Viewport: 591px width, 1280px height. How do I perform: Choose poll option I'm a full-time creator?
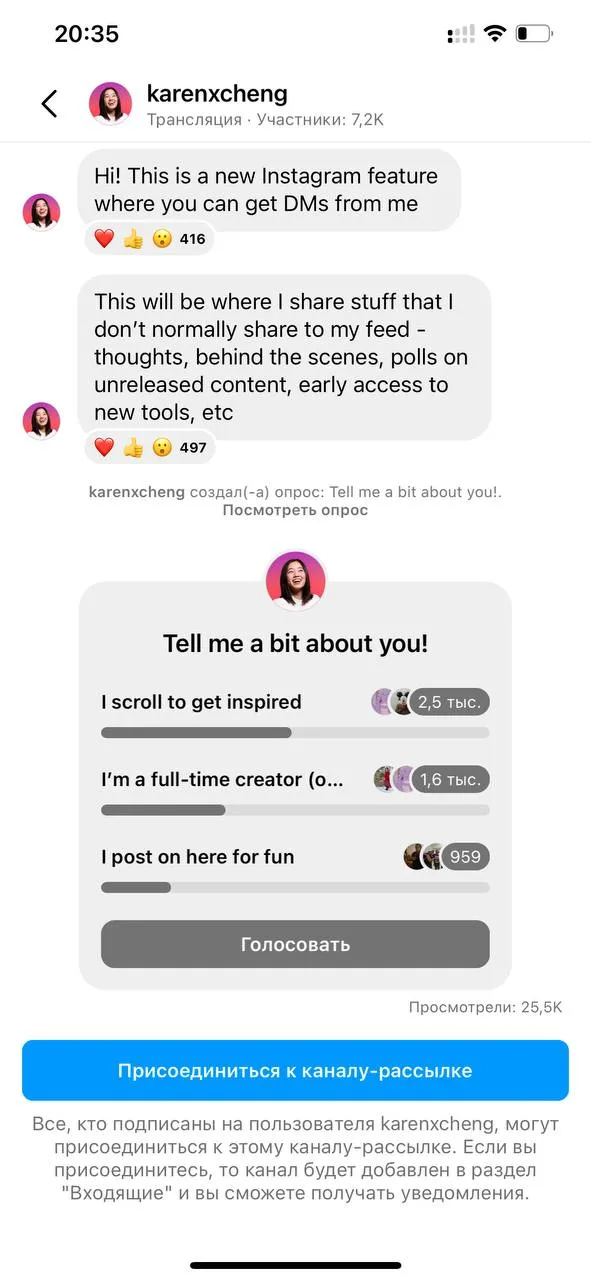[x=295, y=791]
